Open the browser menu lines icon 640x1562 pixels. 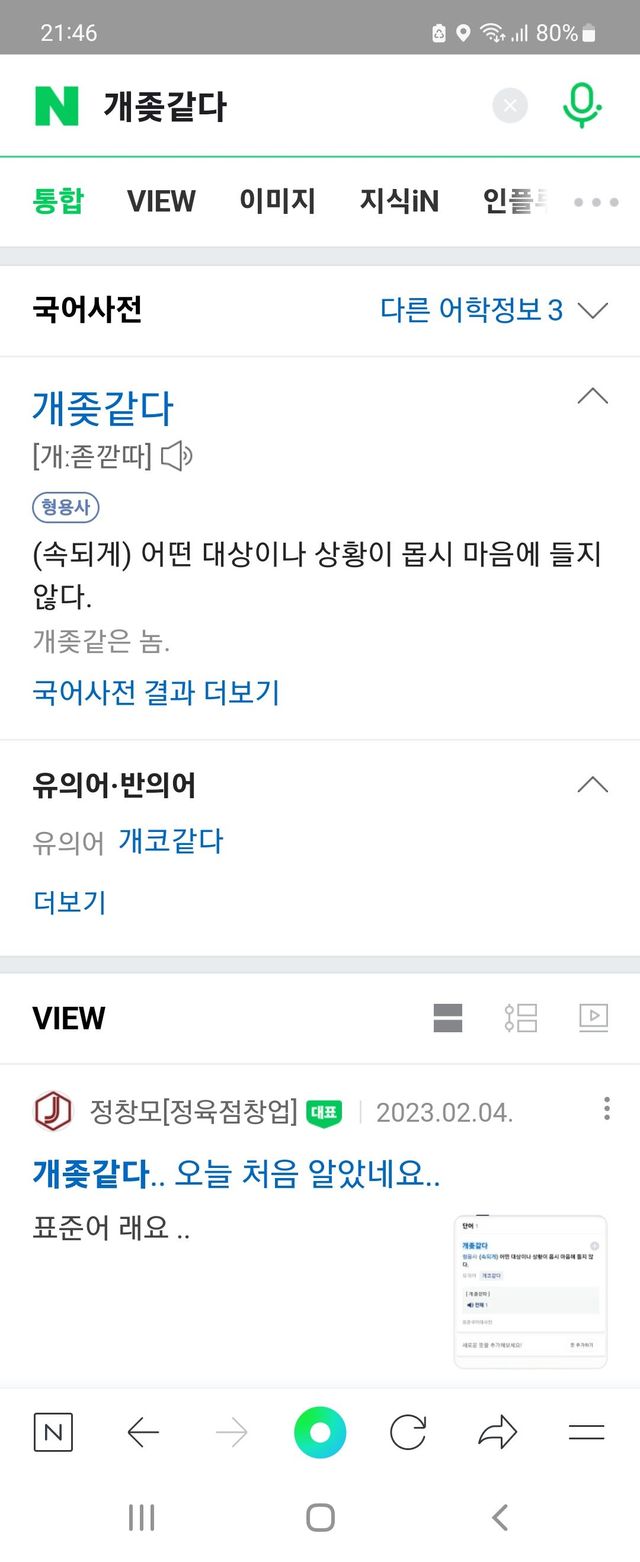click(586, 1433)
